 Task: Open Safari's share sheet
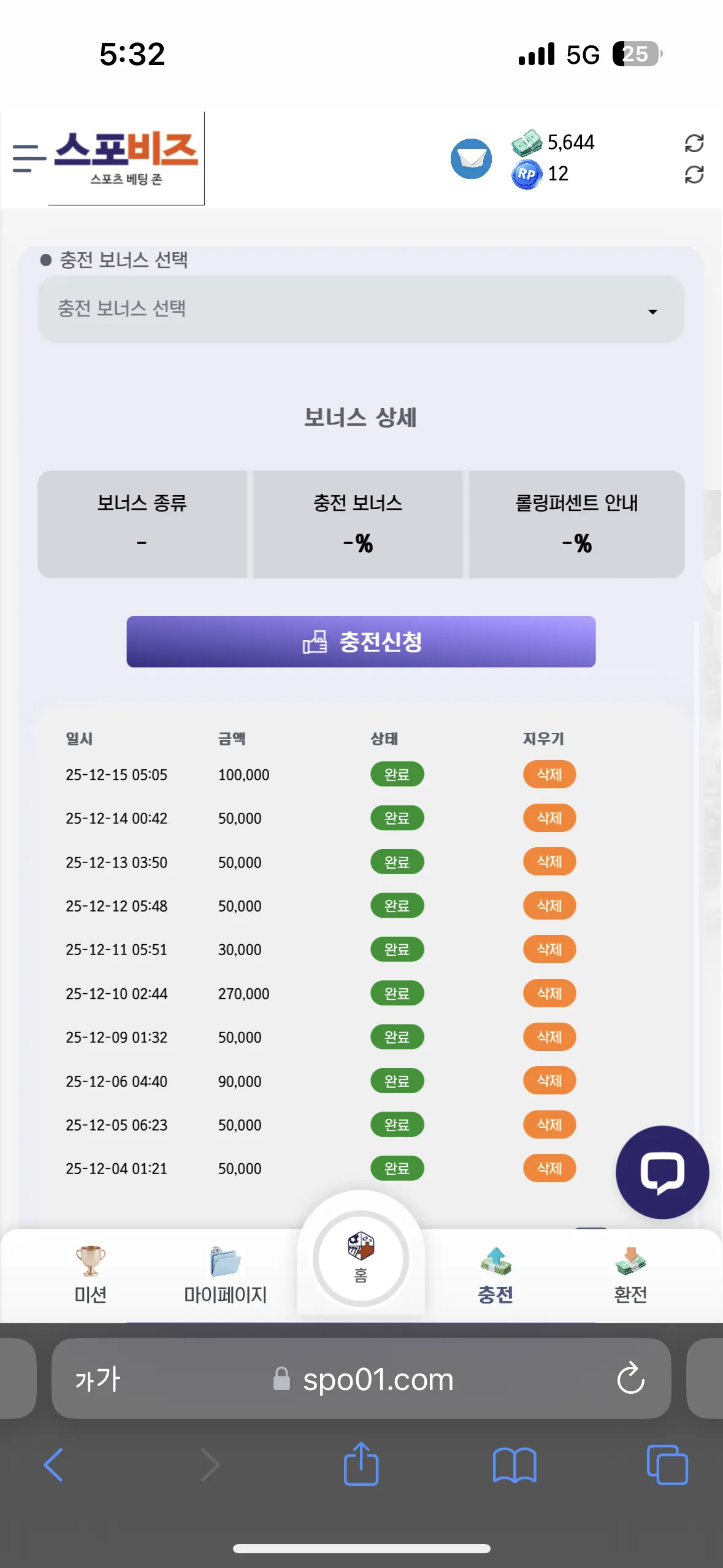tap(361, 1464)
